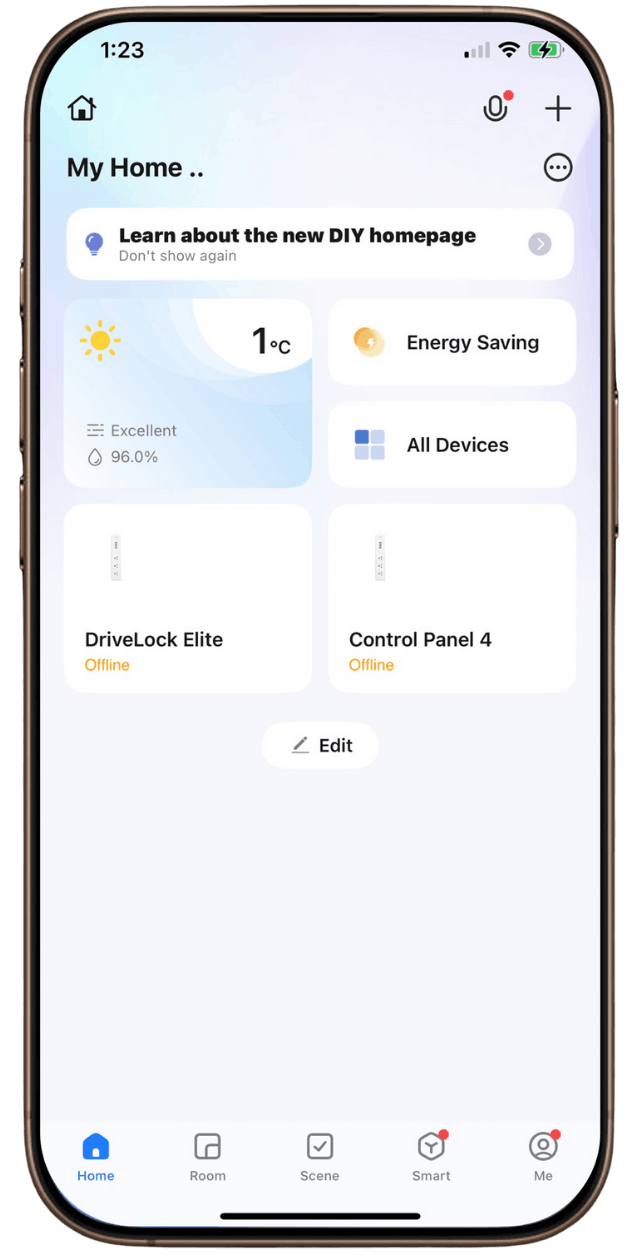Add a new device with plus icon
This screenshot has height=1260, width=633.
(x=558, y=109)
